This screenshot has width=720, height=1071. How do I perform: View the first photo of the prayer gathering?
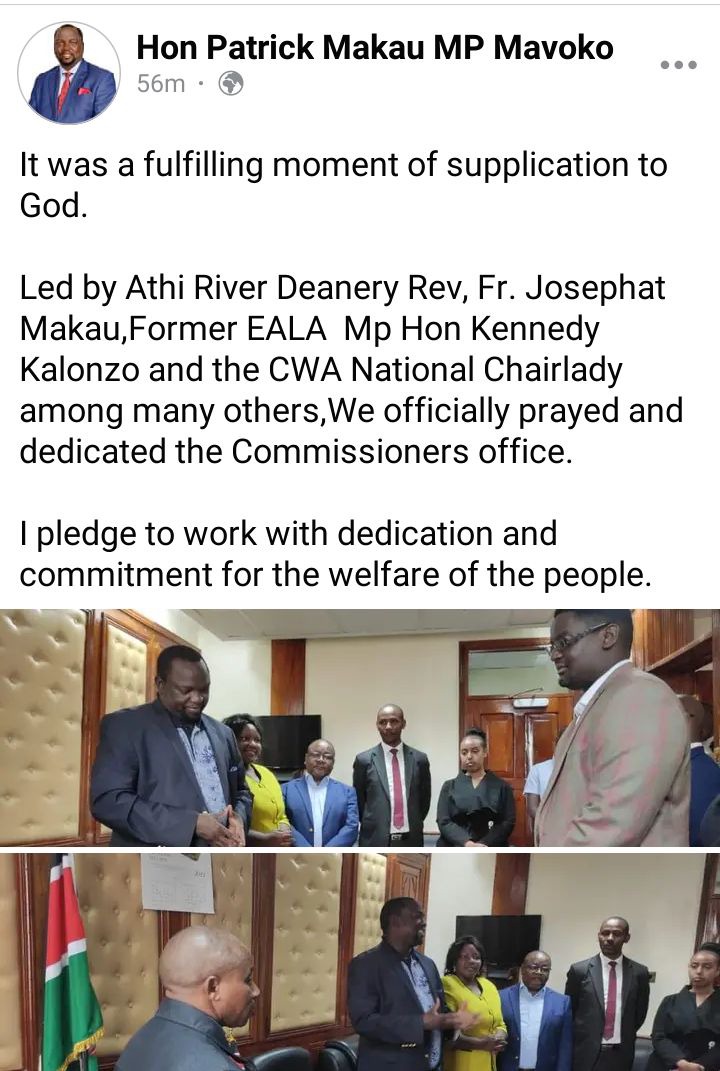coord(360,727)
